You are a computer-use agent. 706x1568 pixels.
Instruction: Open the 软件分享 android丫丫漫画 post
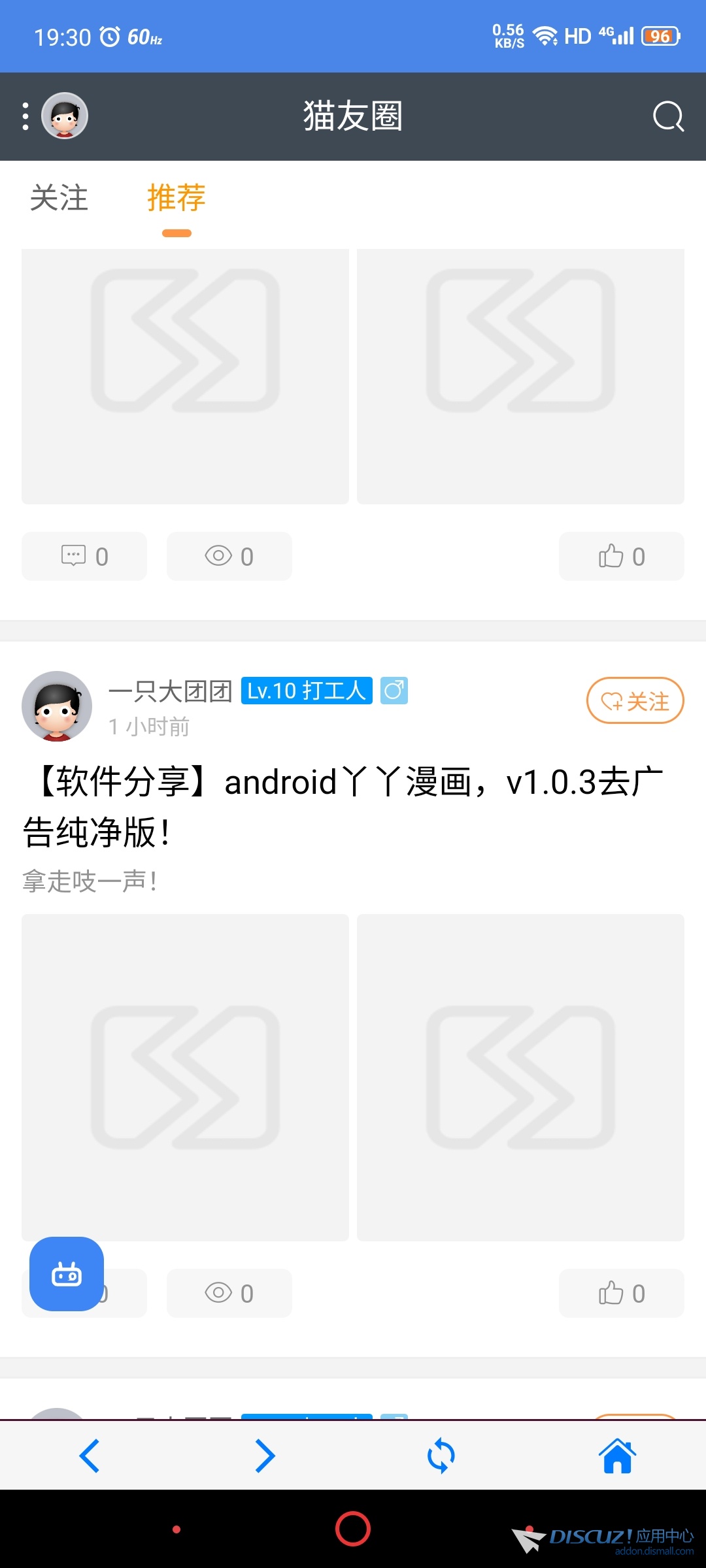[343, 807]
